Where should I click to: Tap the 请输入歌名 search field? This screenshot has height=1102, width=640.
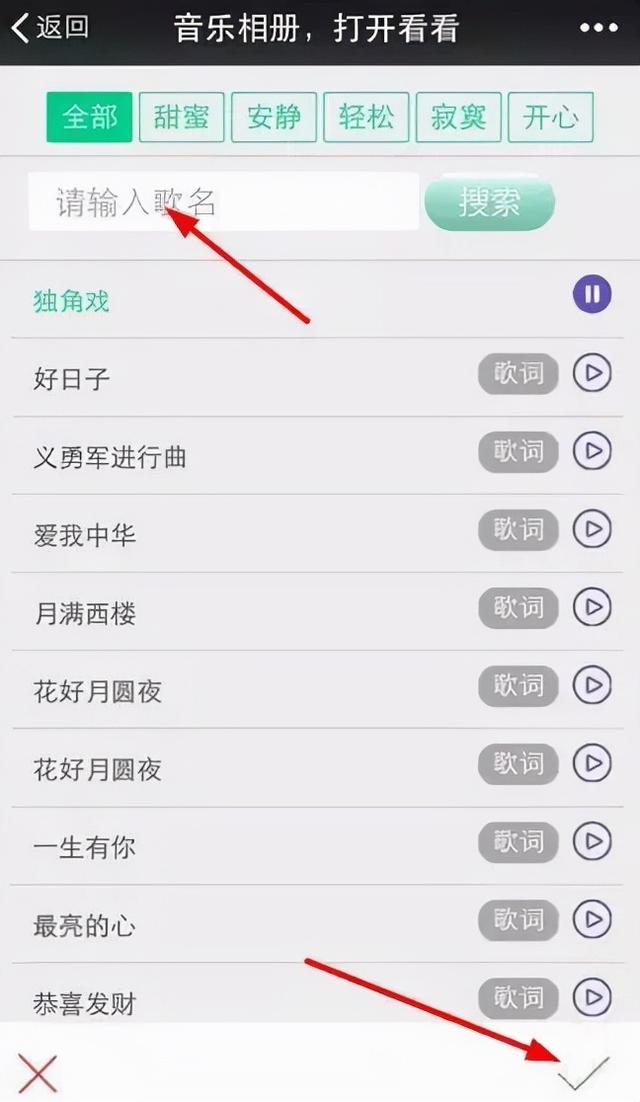(223, 202)
